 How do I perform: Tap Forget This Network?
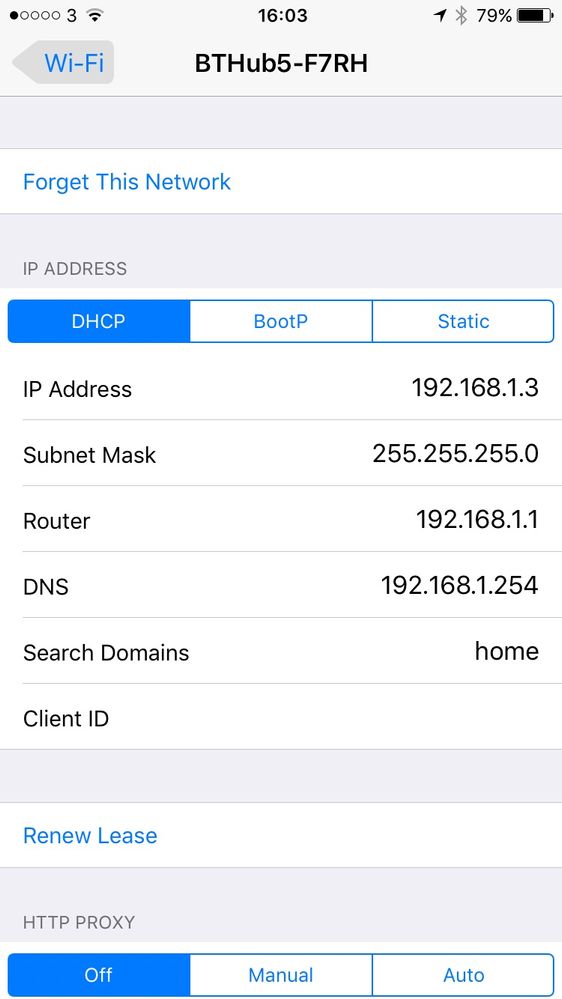127,182
